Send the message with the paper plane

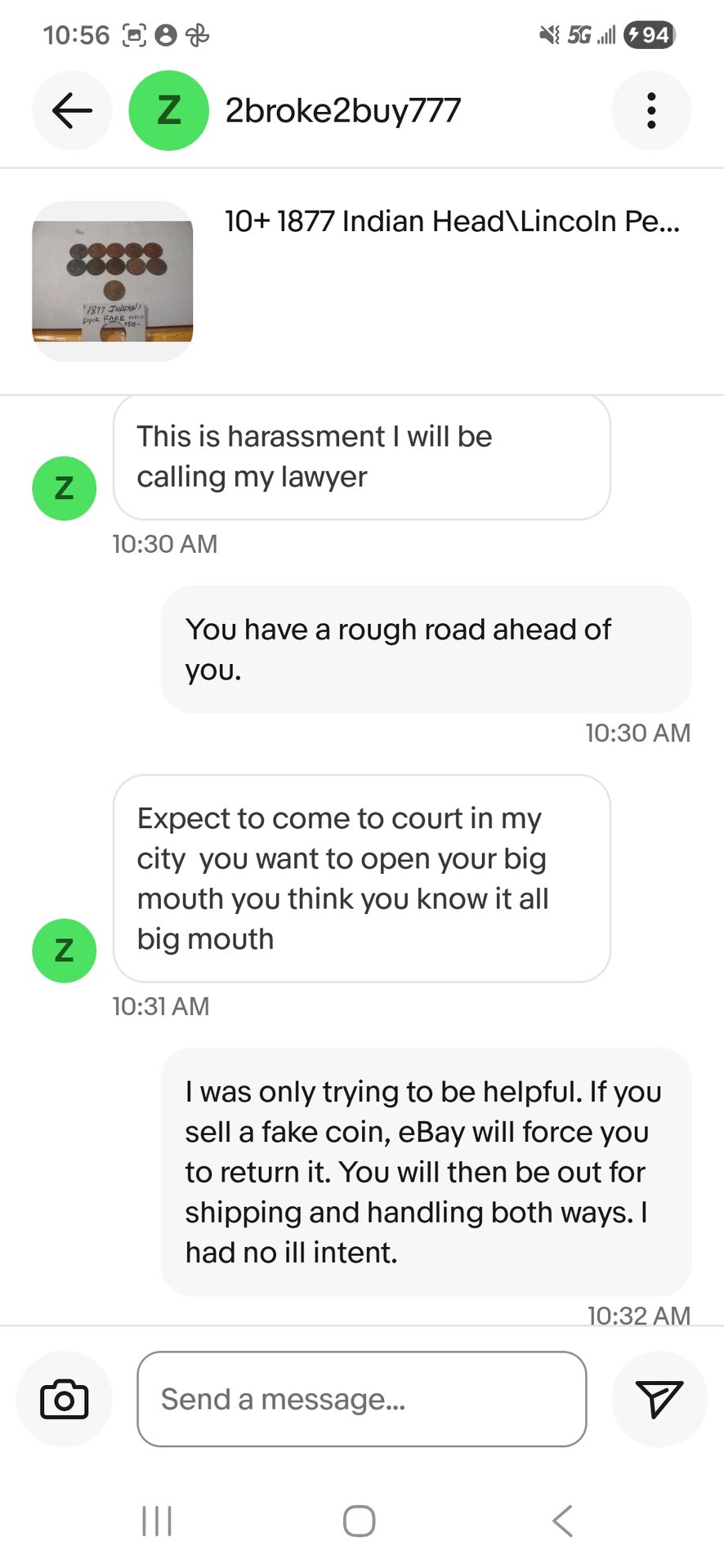tap(659, 1399)
